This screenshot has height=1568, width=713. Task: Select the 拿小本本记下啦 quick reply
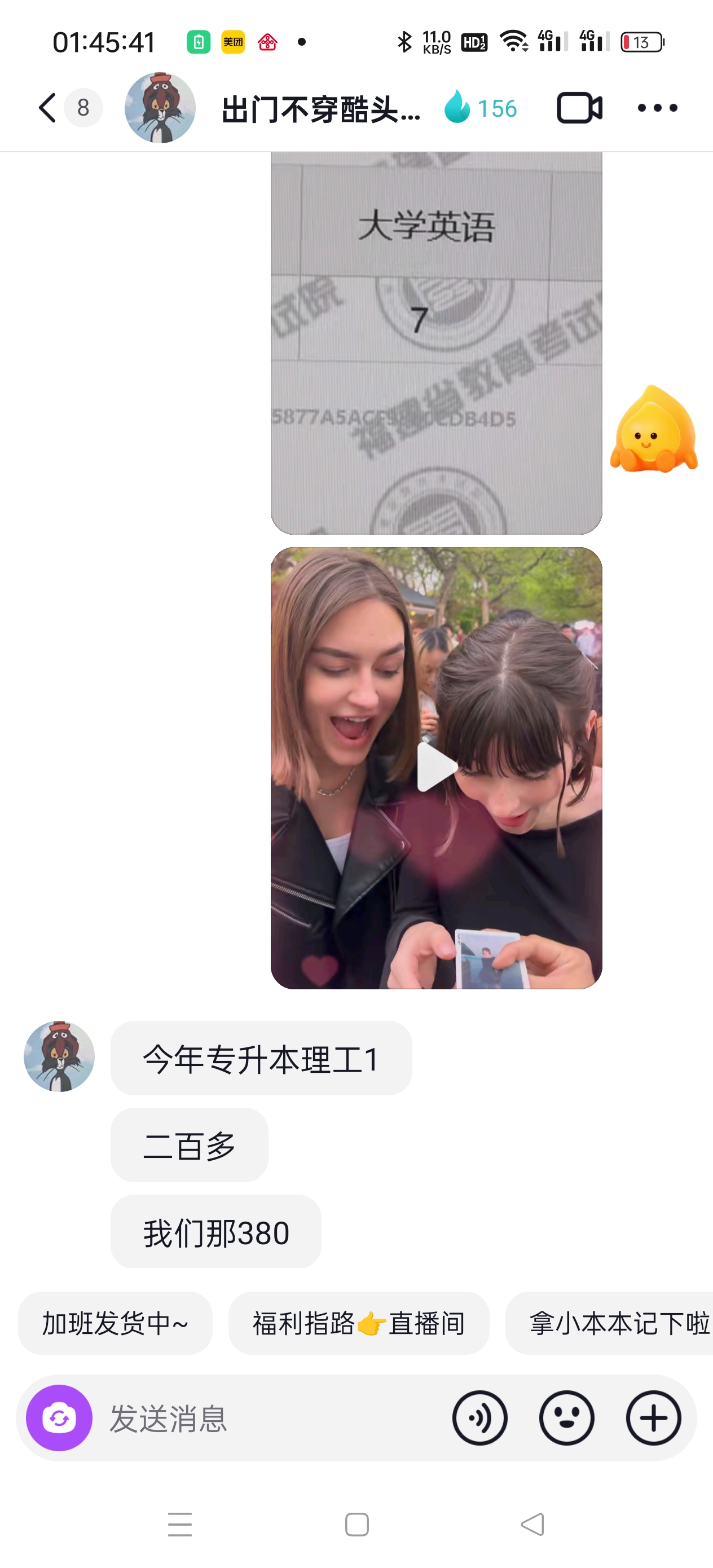pos(609,1323)
